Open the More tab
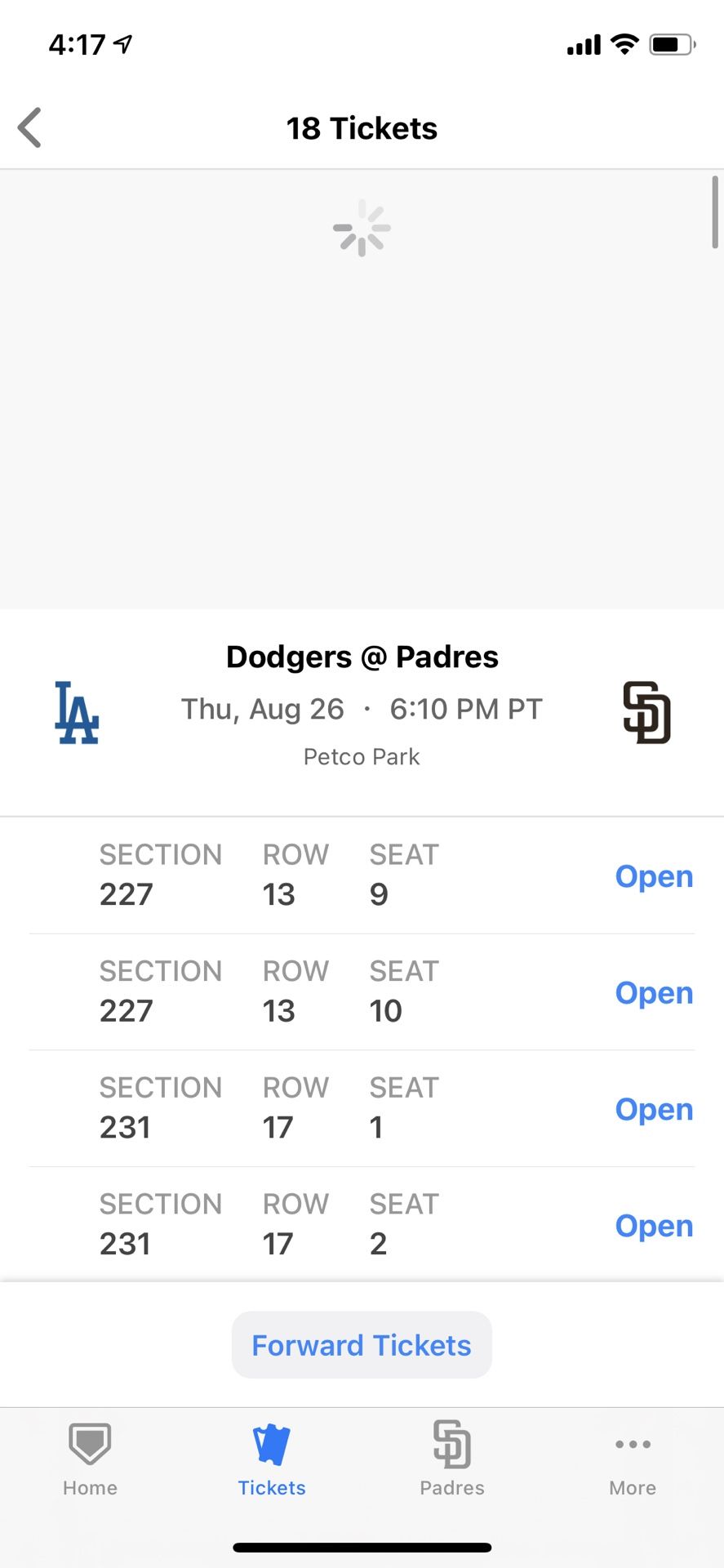Image resolution: width=724 pixels, height=1568 pixels. click(x=633, y=1459)
